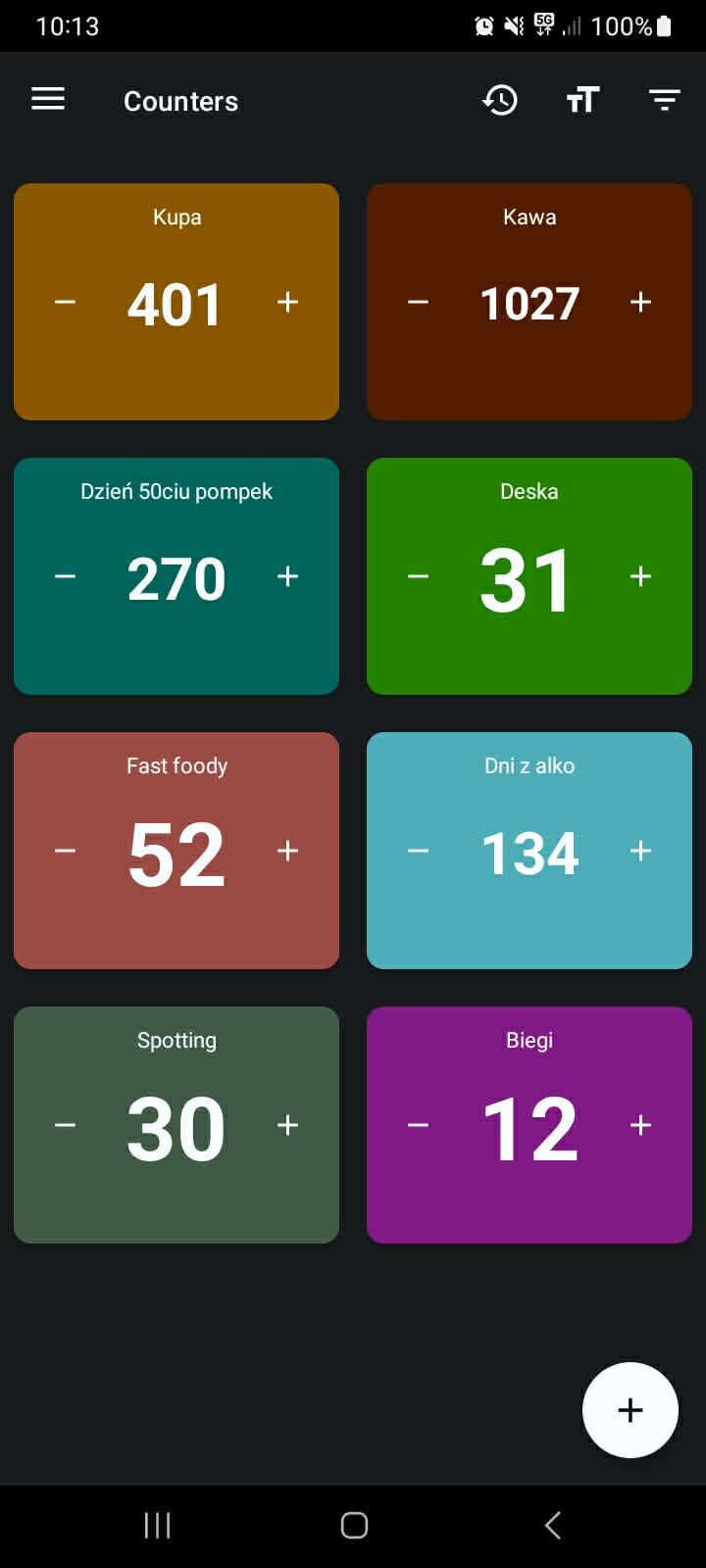Add one to Dzień 50ciu pompek
The height and width of the screenshot is (1568, 706).
coord(287,576)
